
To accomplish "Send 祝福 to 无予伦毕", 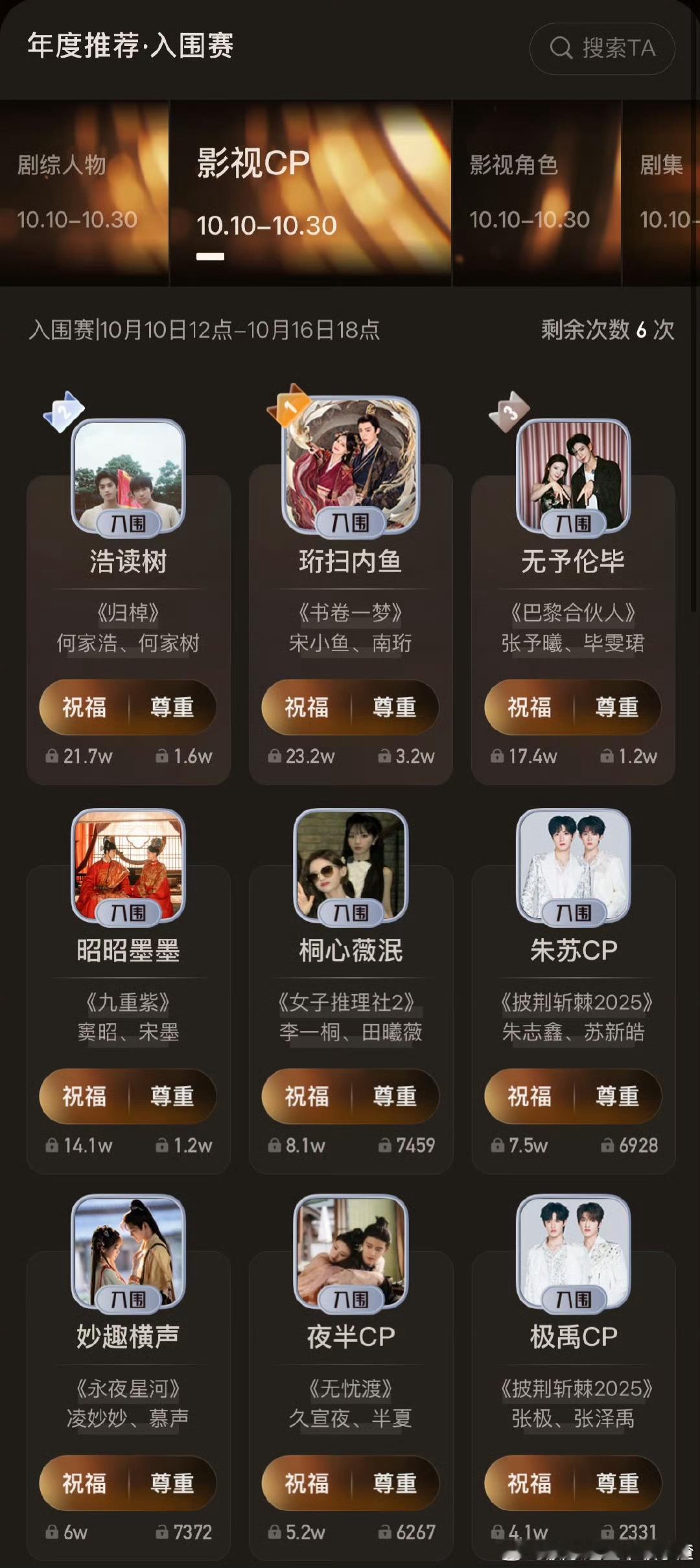I will [x=529, y=708].
